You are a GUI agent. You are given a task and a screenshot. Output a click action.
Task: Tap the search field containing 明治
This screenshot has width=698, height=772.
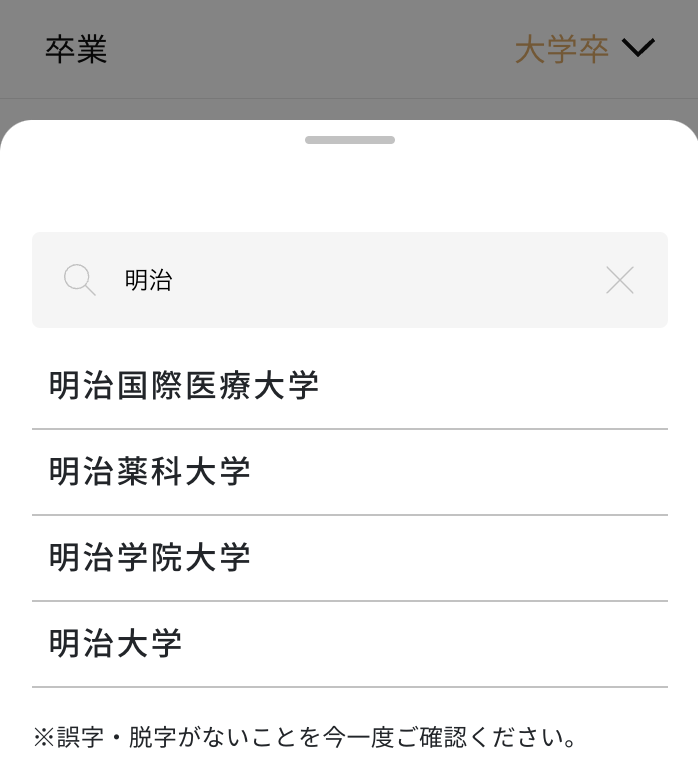point(350,280)
